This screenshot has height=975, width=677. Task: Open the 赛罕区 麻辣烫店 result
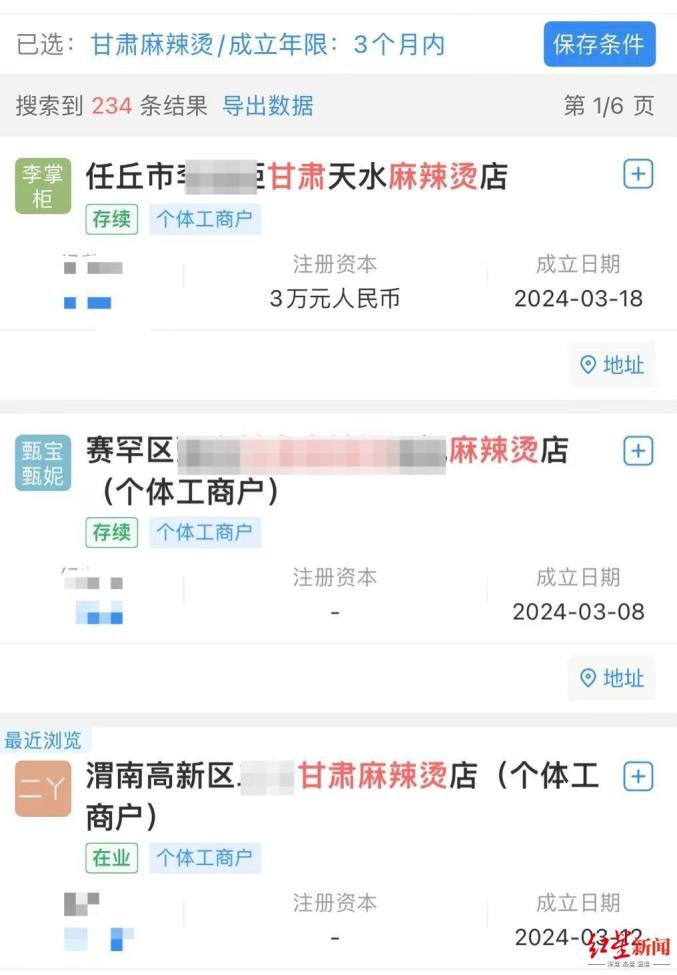click(327, 471)
